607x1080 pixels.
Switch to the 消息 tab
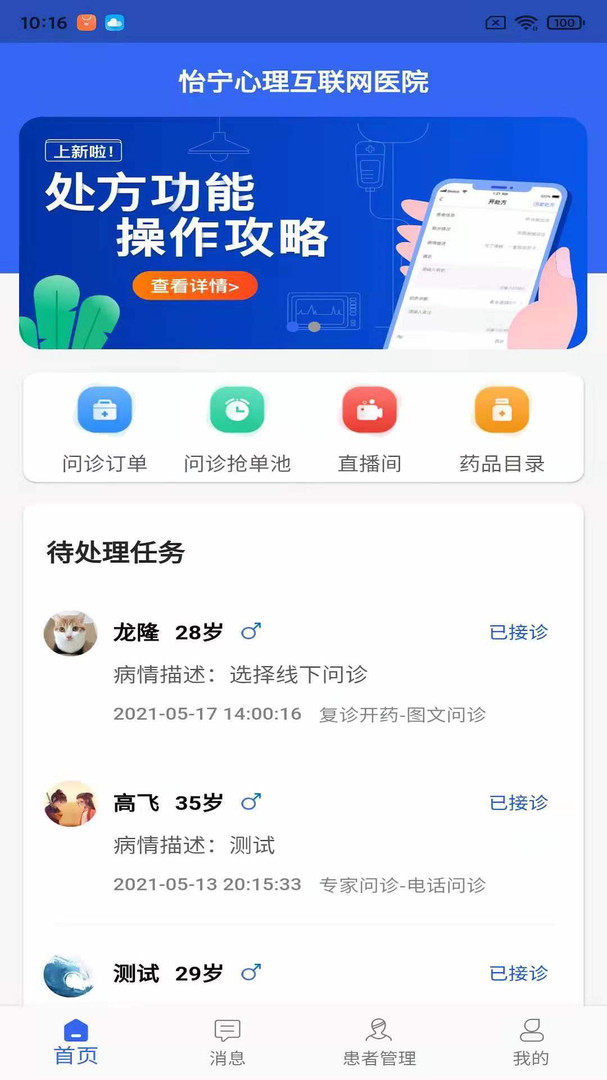click(227, 1042)
